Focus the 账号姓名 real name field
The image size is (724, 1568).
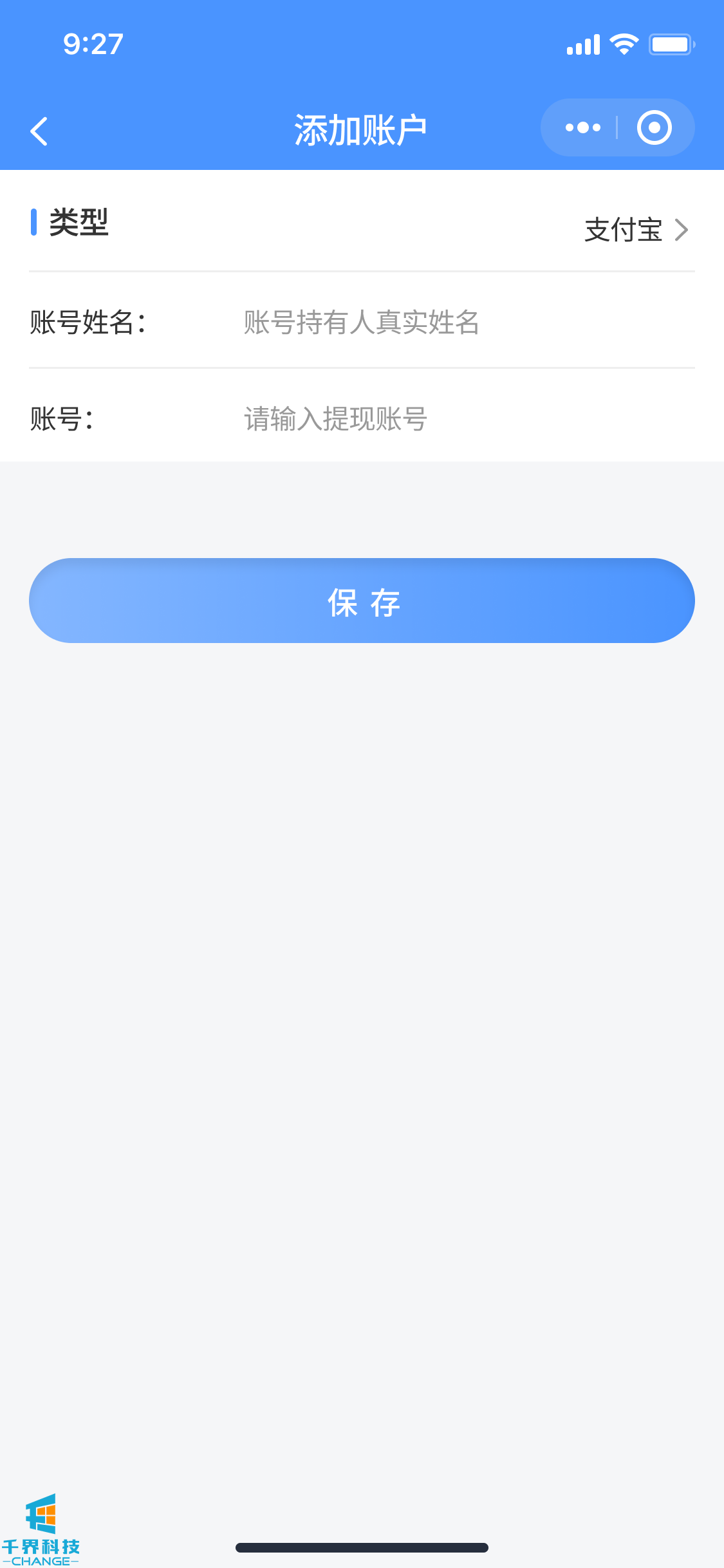click(x=450, y=322)
